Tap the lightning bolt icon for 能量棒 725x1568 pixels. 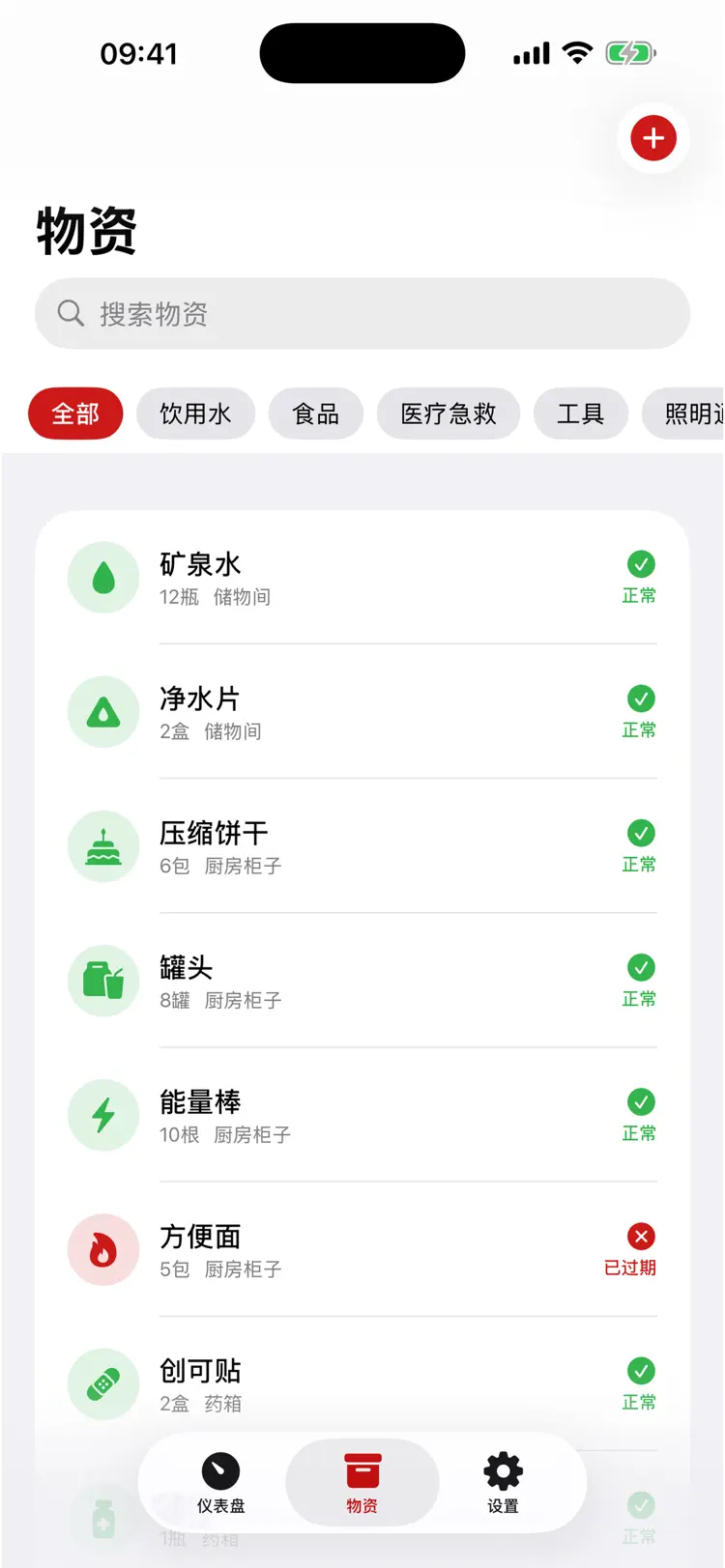pos(103,1115)
